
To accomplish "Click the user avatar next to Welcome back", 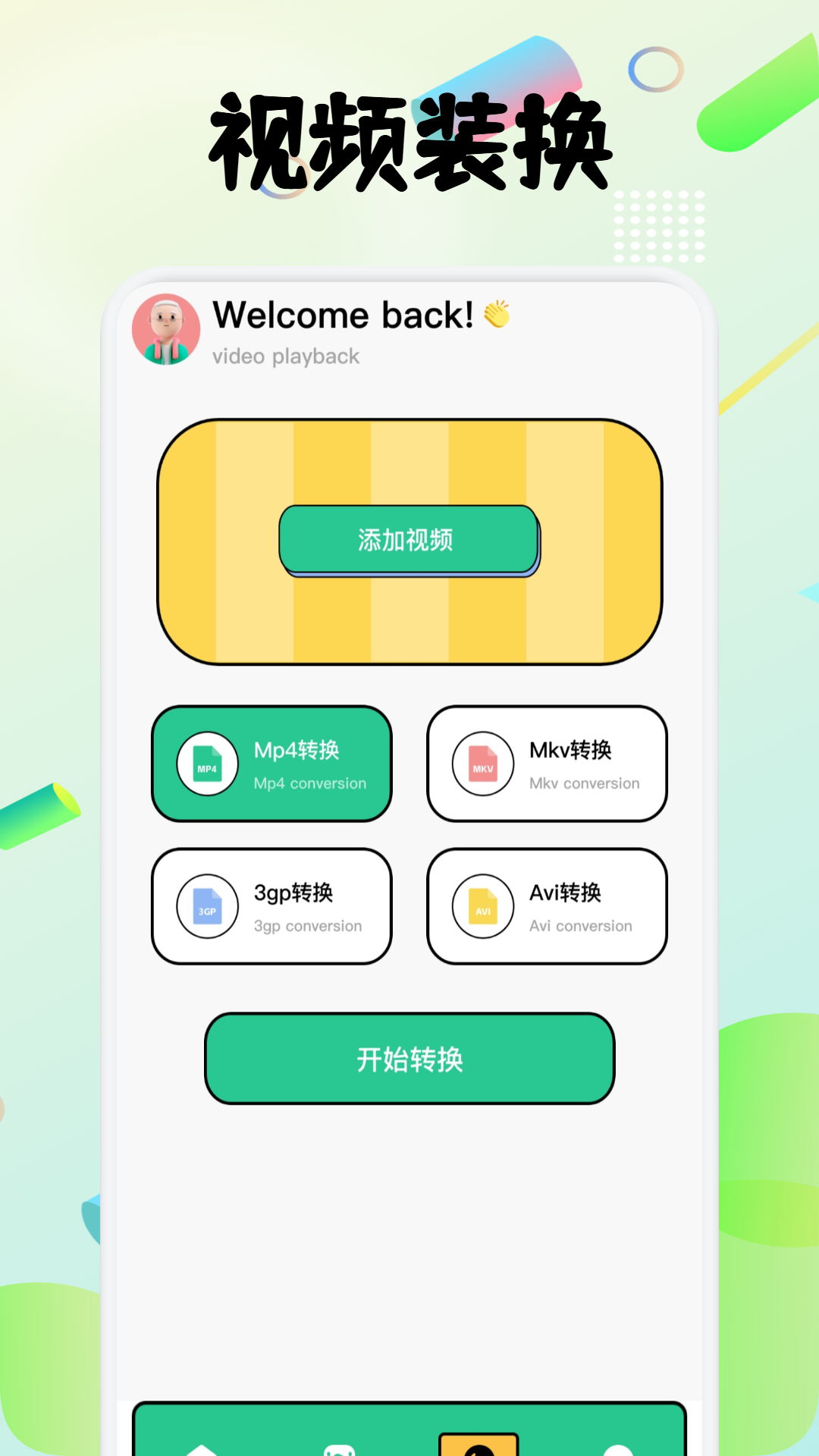I will 166,331.
